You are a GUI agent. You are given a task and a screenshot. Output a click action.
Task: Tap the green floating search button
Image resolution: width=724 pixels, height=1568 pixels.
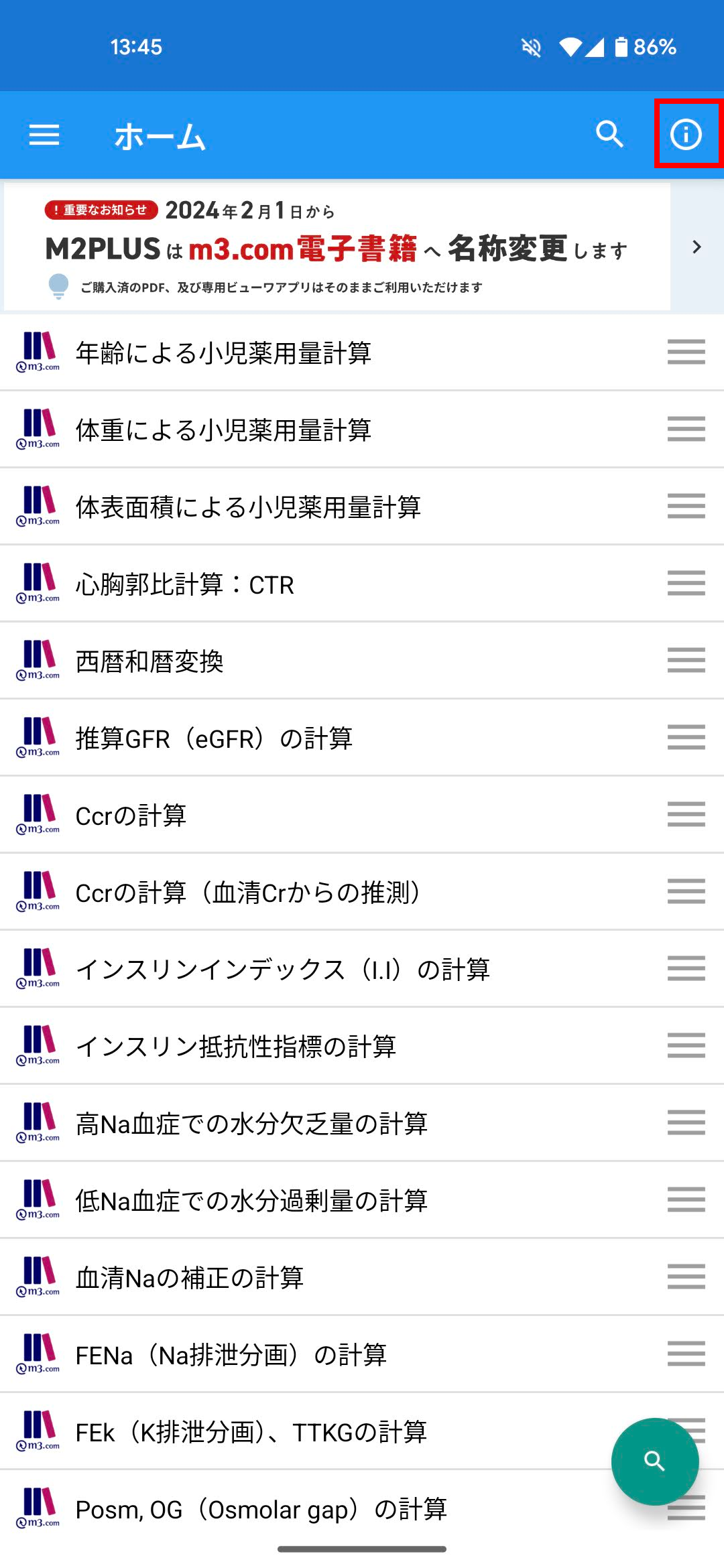(654, 1461)
